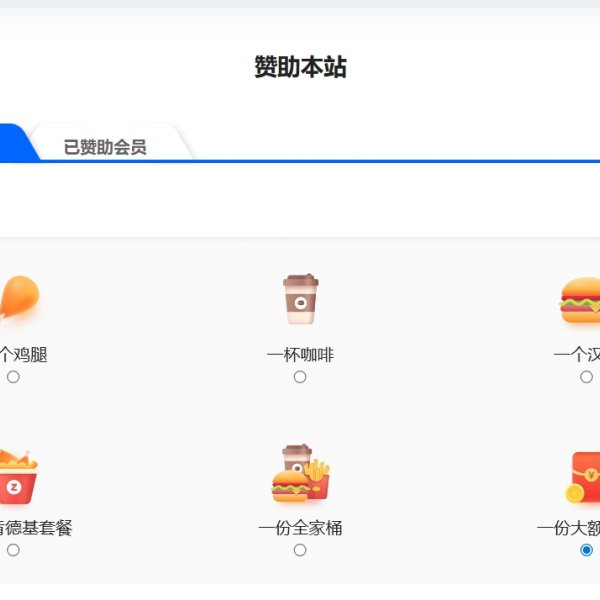Viewport: 600px width, 600px height.
Task: Select the 鸡腿 radio option
Action: (13, 377)
